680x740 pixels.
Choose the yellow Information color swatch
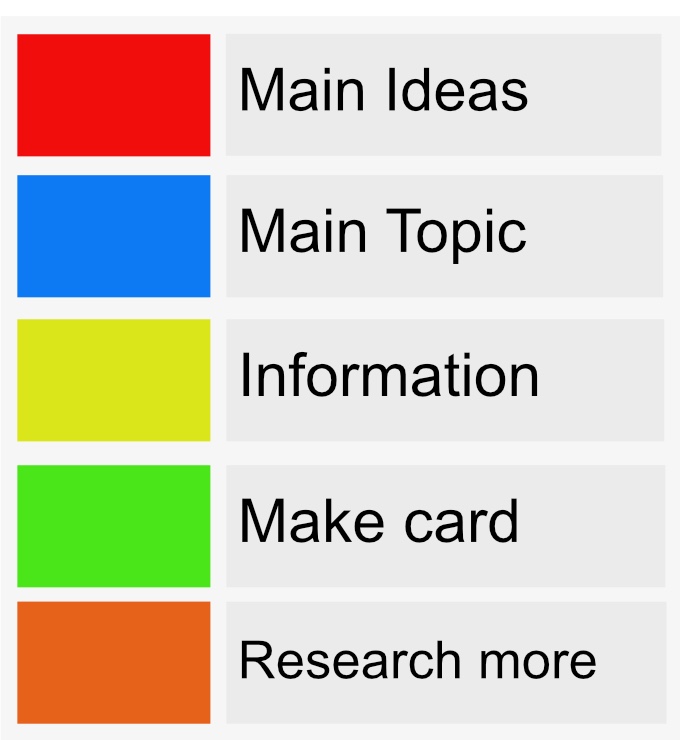coord(113,380)
